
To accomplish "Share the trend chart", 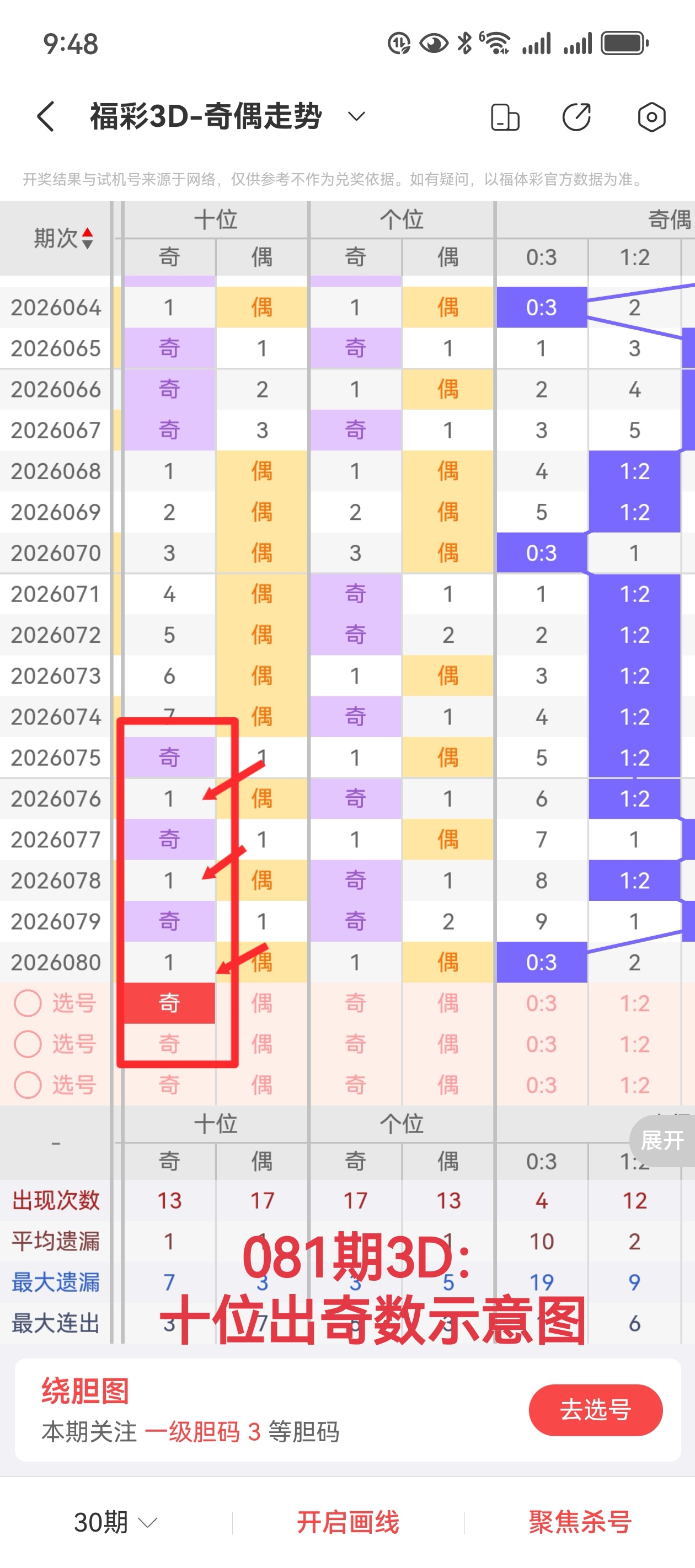I will click(576, 117).
